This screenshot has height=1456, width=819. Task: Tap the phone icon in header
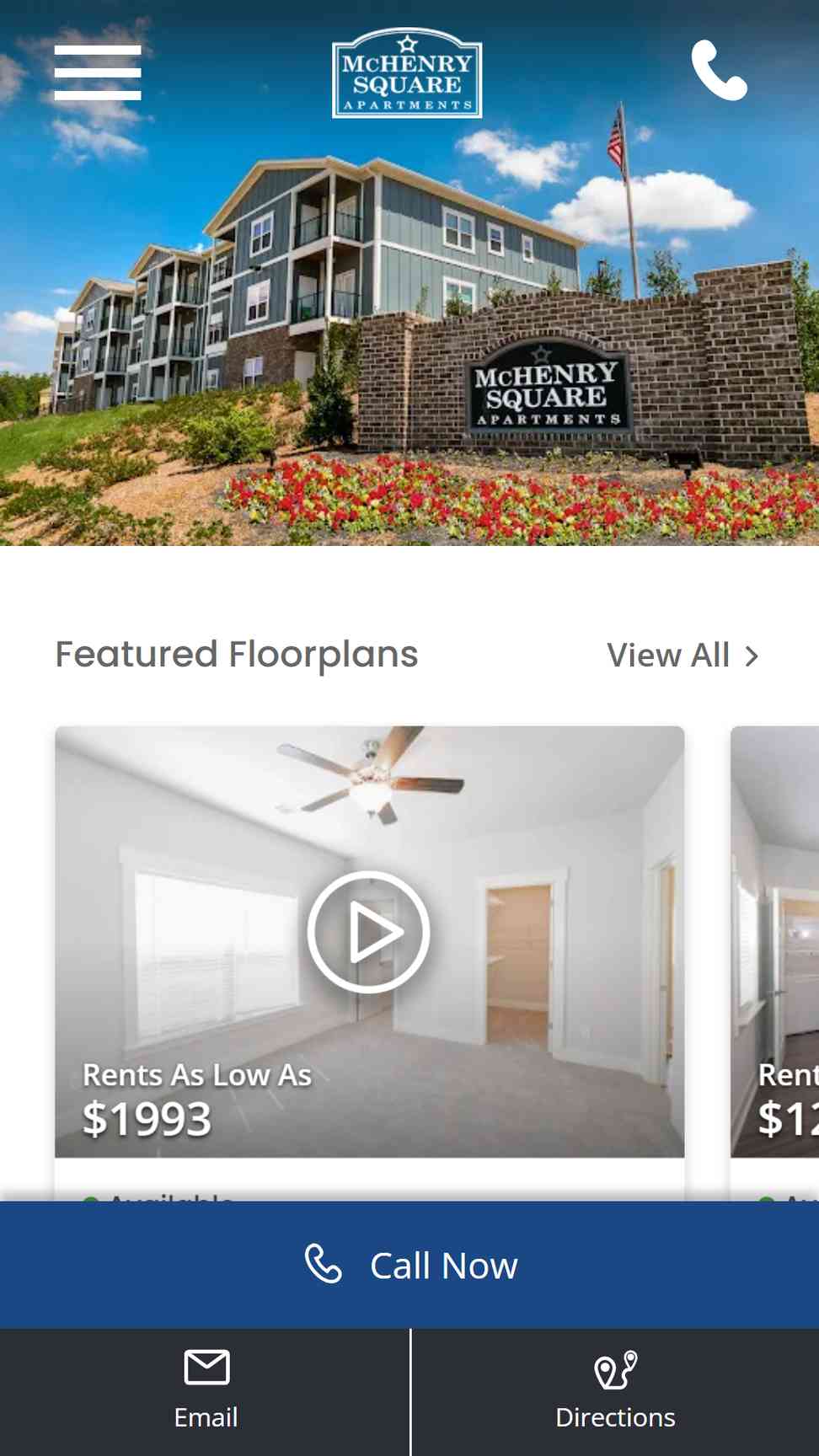click(719, 70)
